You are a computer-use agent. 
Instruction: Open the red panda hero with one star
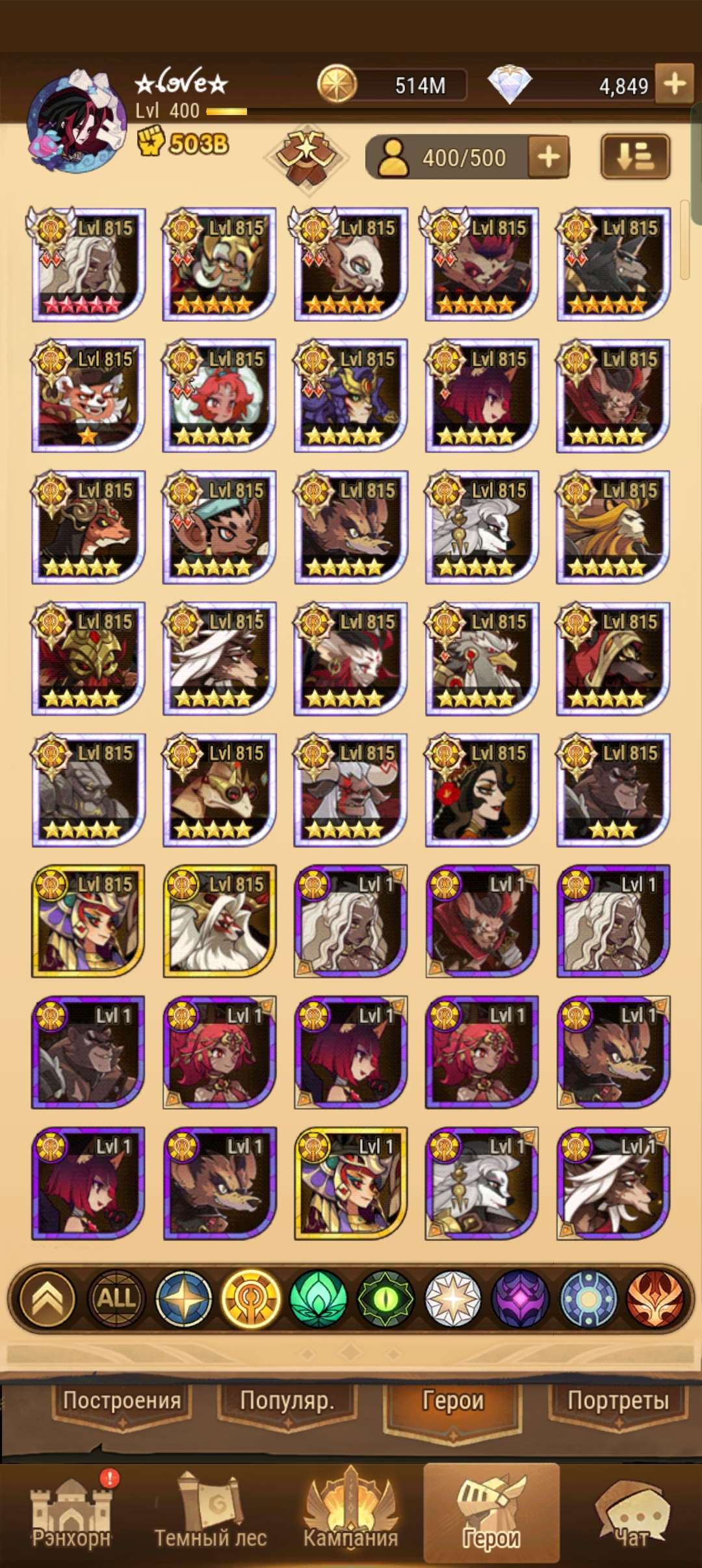(x=88, y=395)
